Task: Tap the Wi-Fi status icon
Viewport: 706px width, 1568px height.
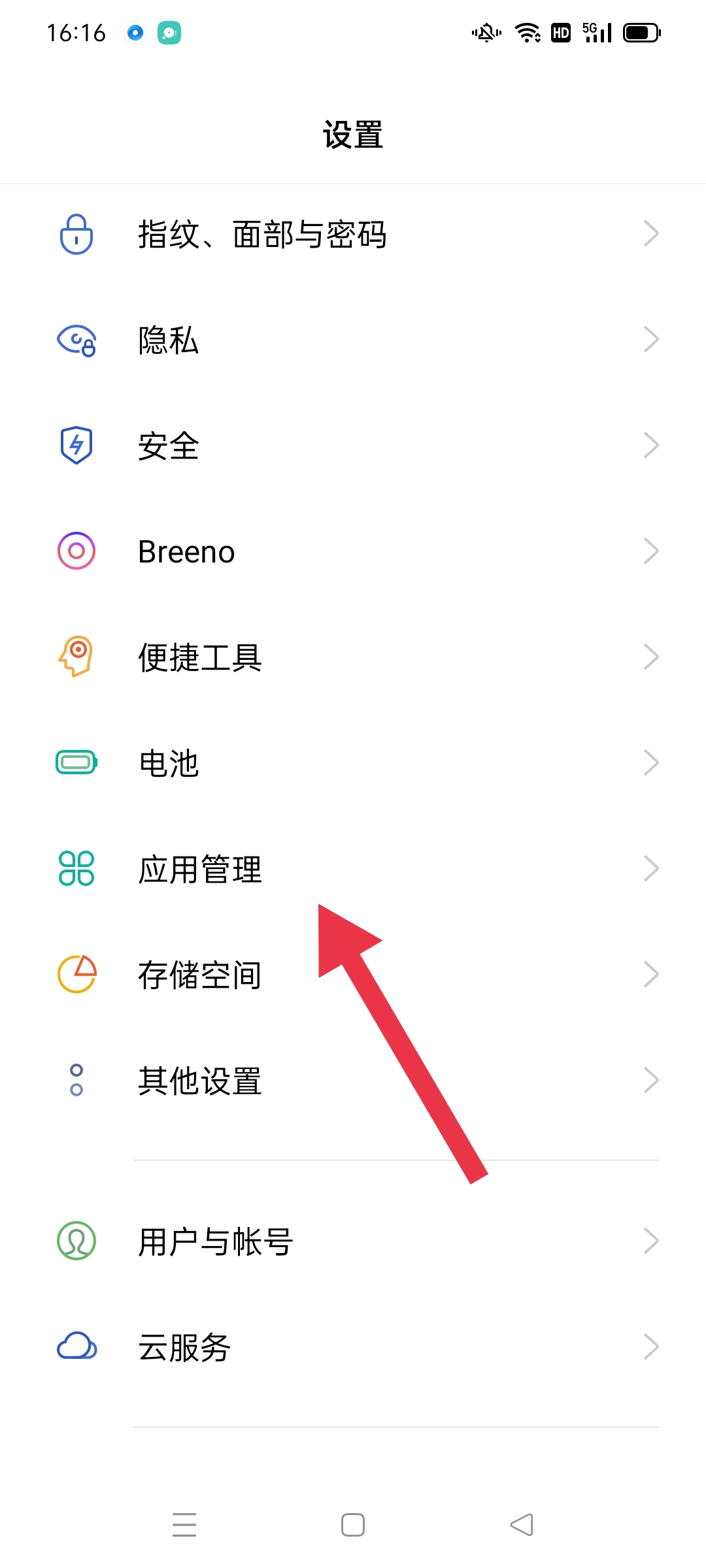Action: point(527,31)
